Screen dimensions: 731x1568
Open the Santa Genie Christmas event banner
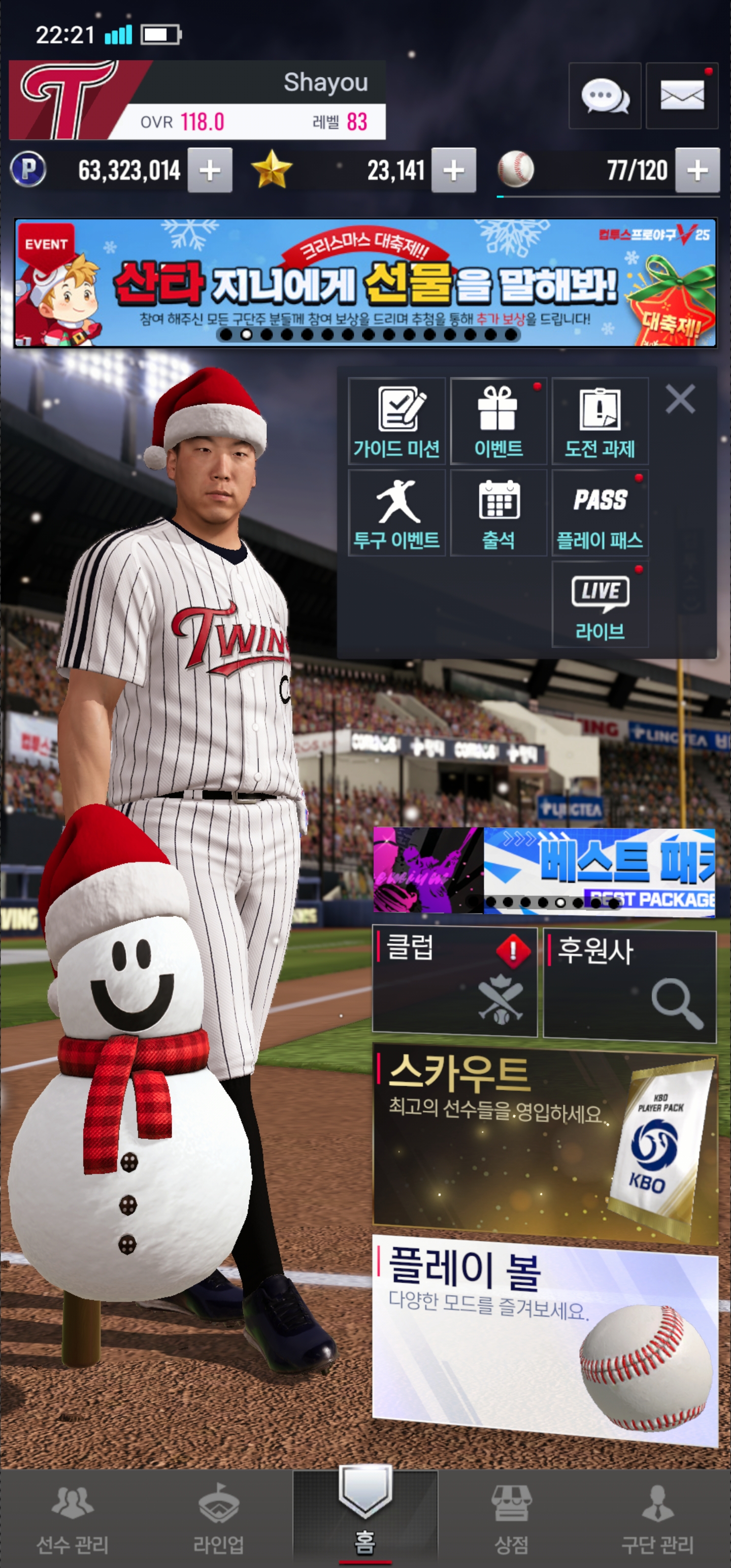pos(365,283)
